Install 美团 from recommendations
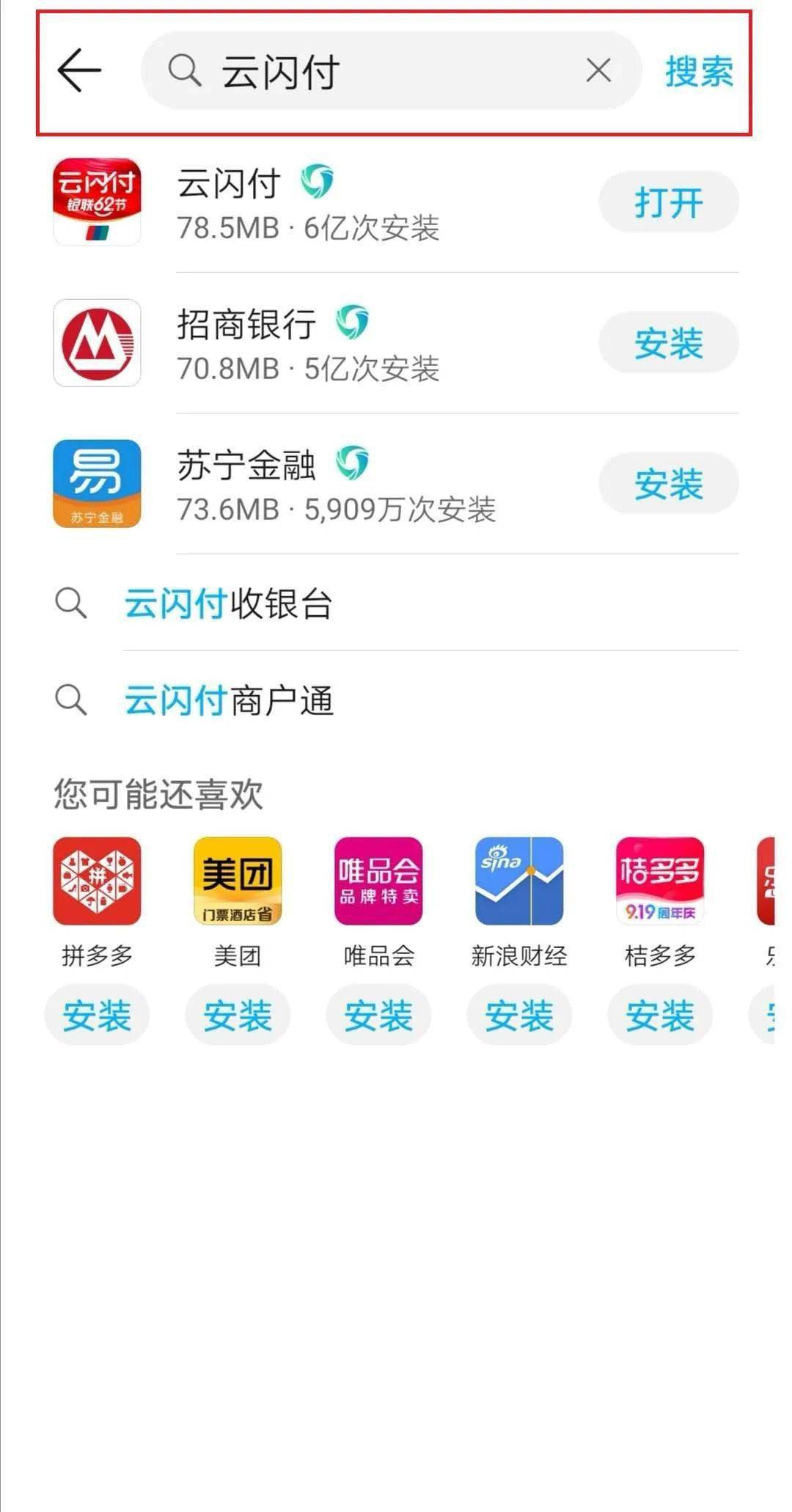This screenshot has height=1512, width=792. (x=238, y=1016)
